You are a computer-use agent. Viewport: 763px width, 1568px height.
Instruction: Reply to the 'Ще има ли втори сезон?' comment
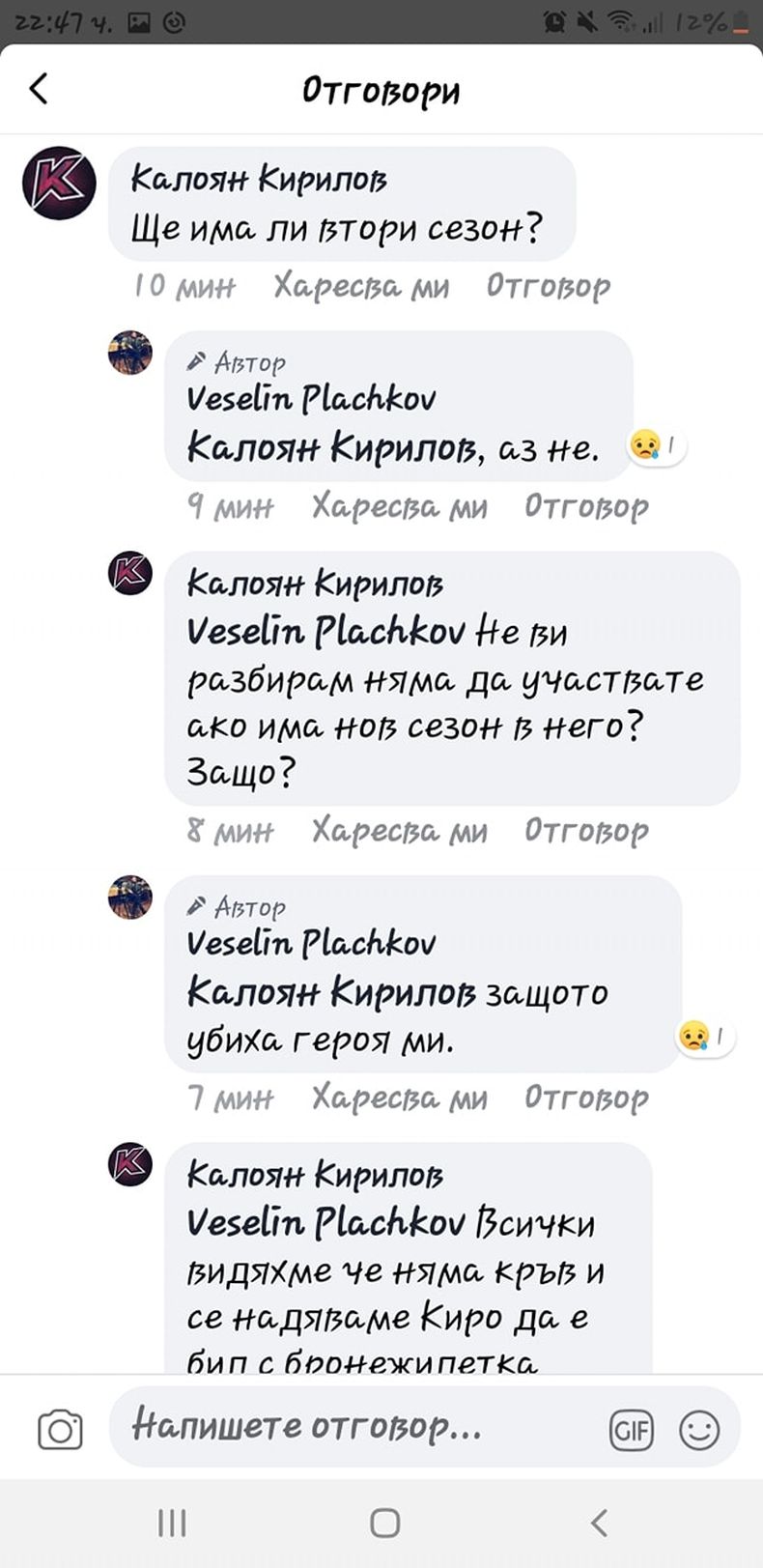point(548,286)
